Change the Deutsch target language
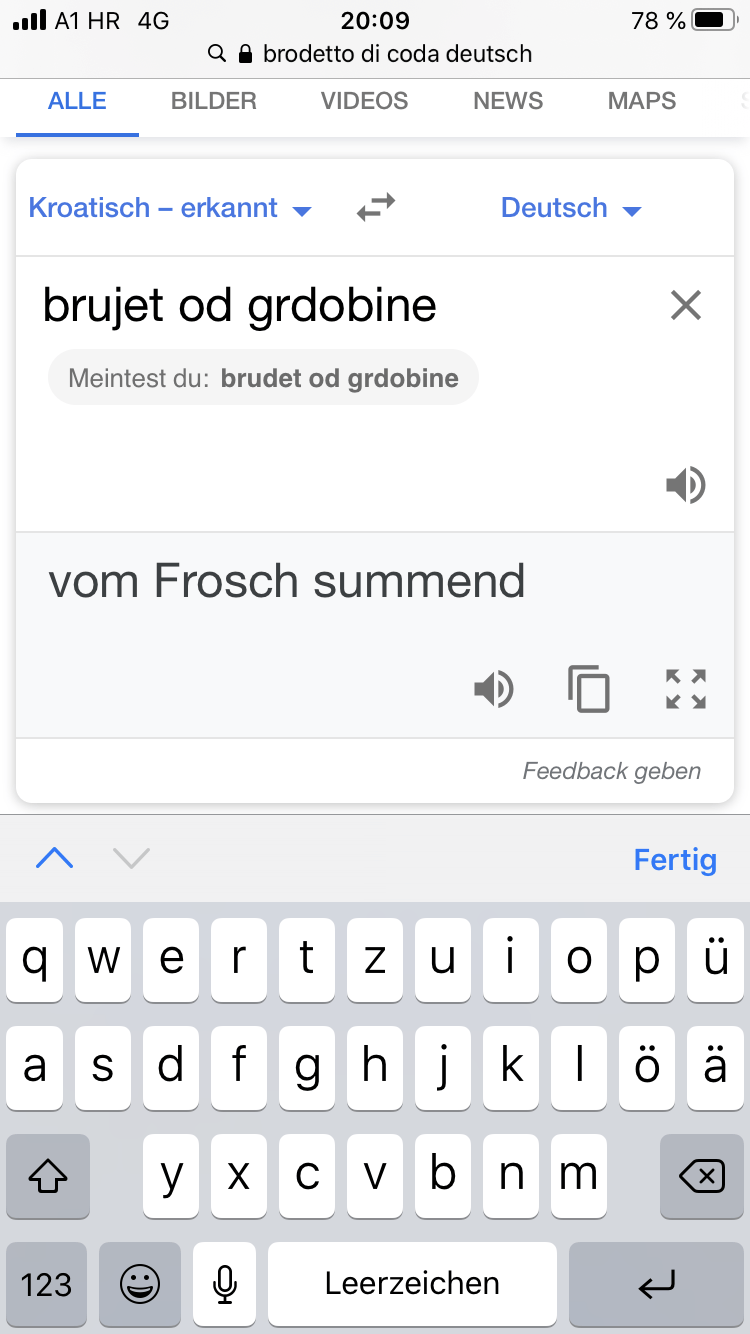 (570, 208)
